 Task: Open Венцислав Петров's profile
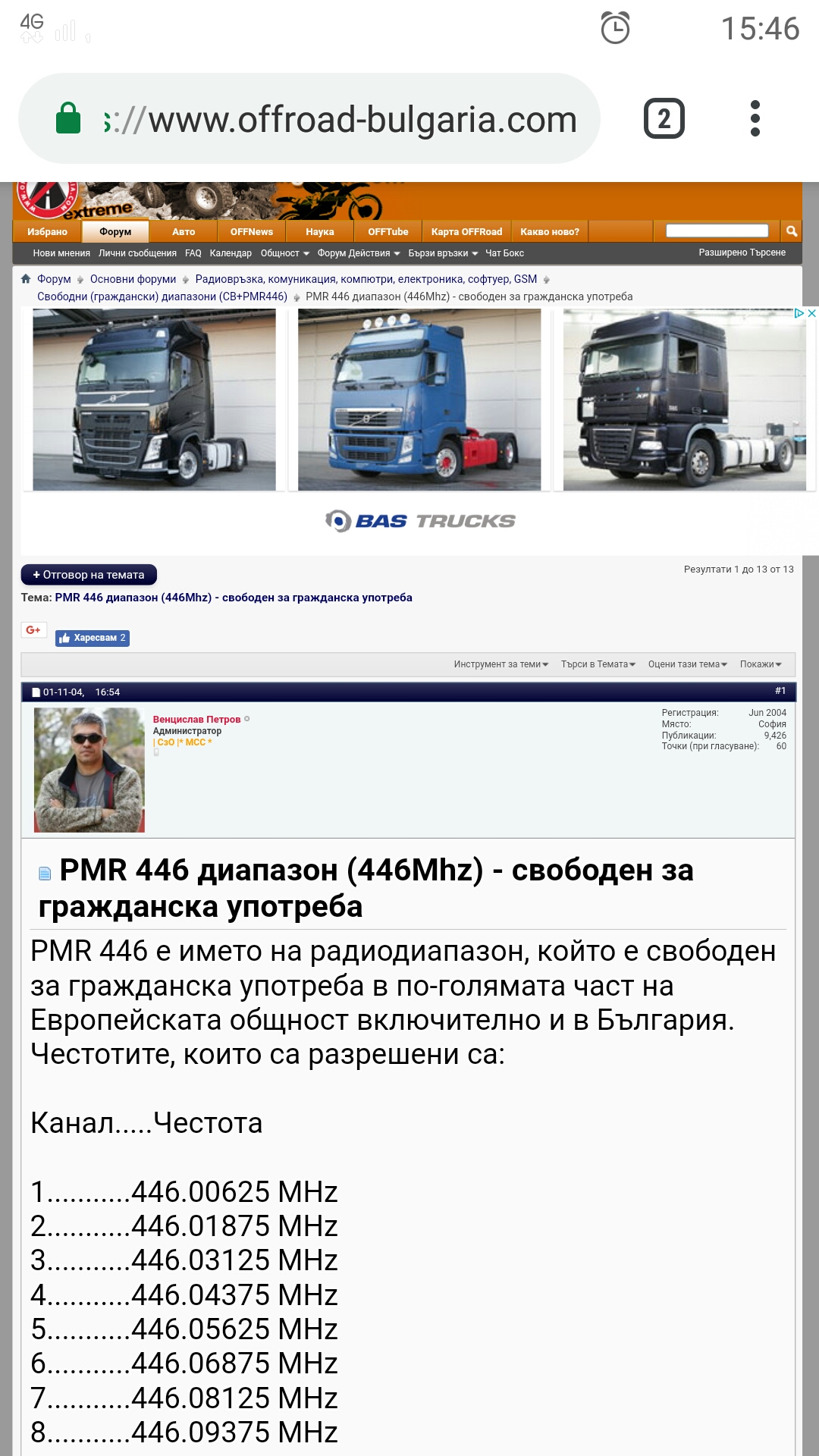(196, 720)
